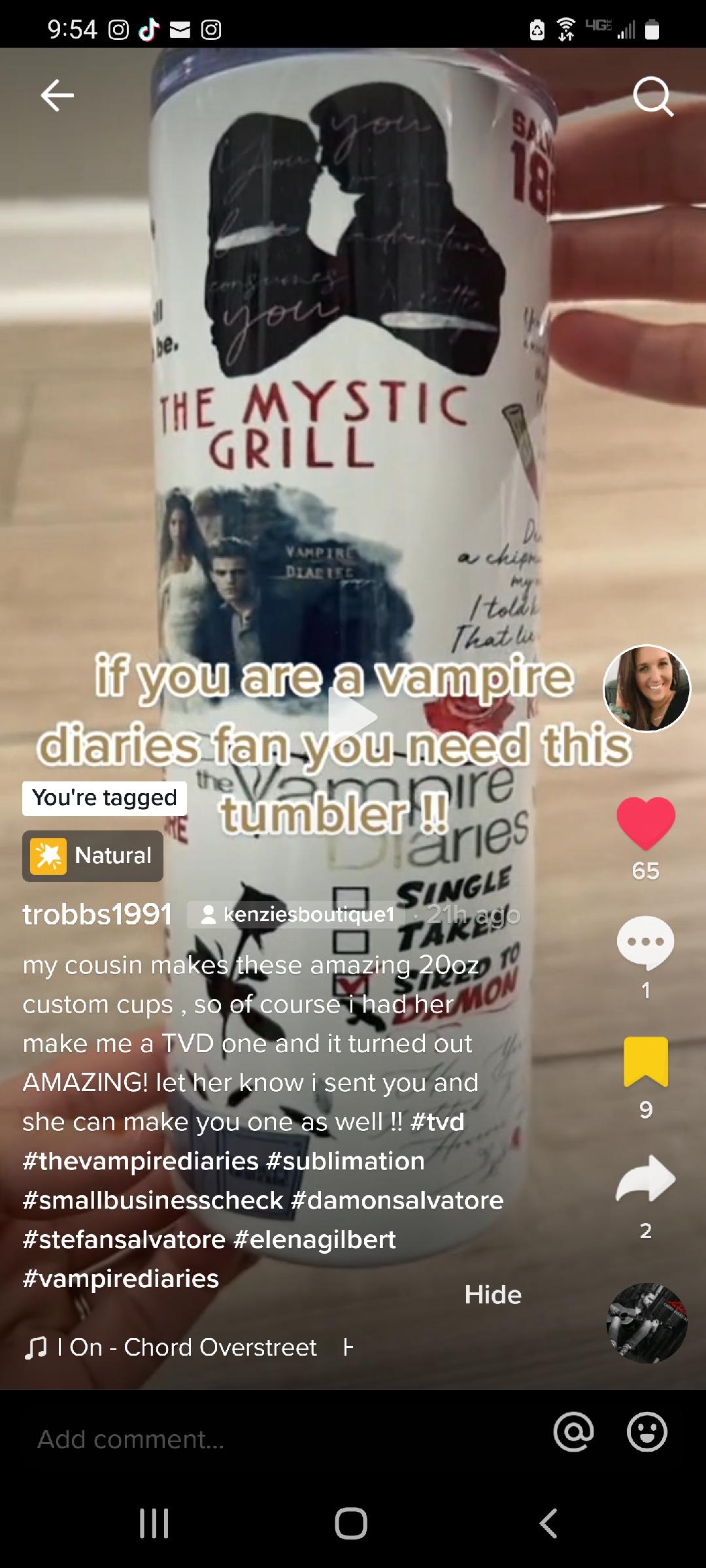Viewport: 706px width, 1568px height.
Task: Unlike the video with the heart
Action: [645, 823]
